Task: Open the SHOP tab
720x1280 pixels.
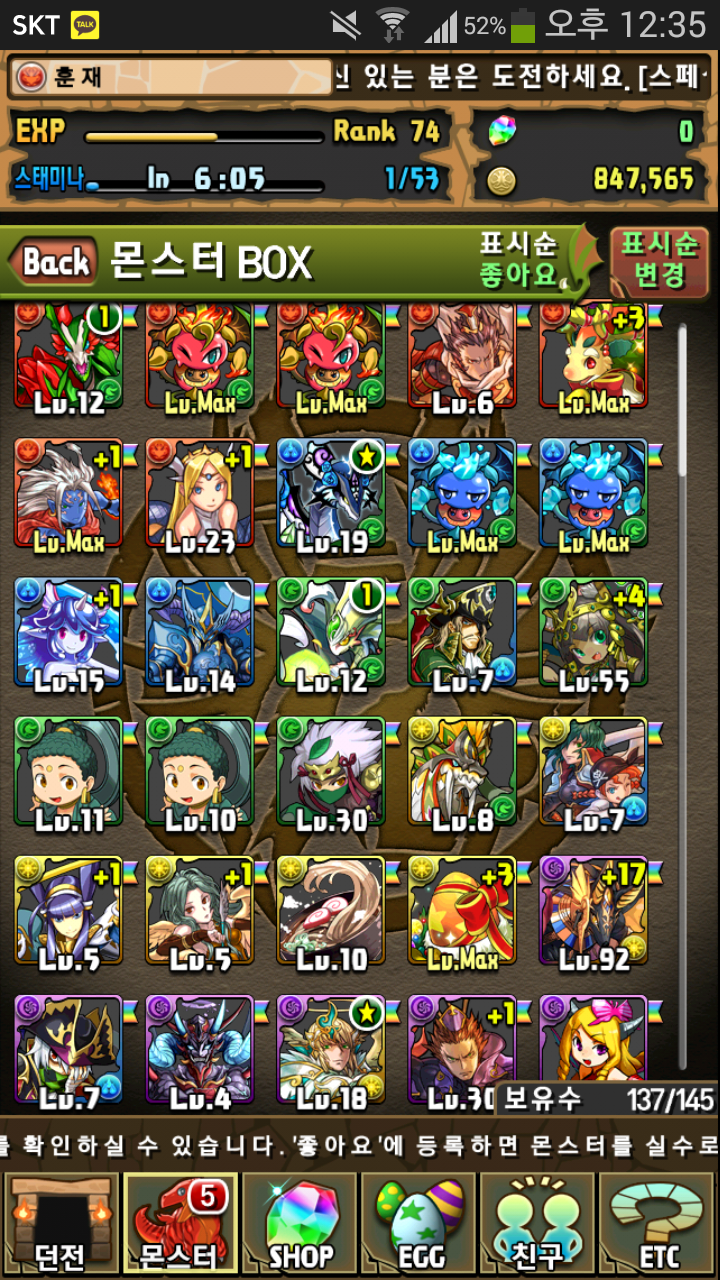Action: 299,1224
